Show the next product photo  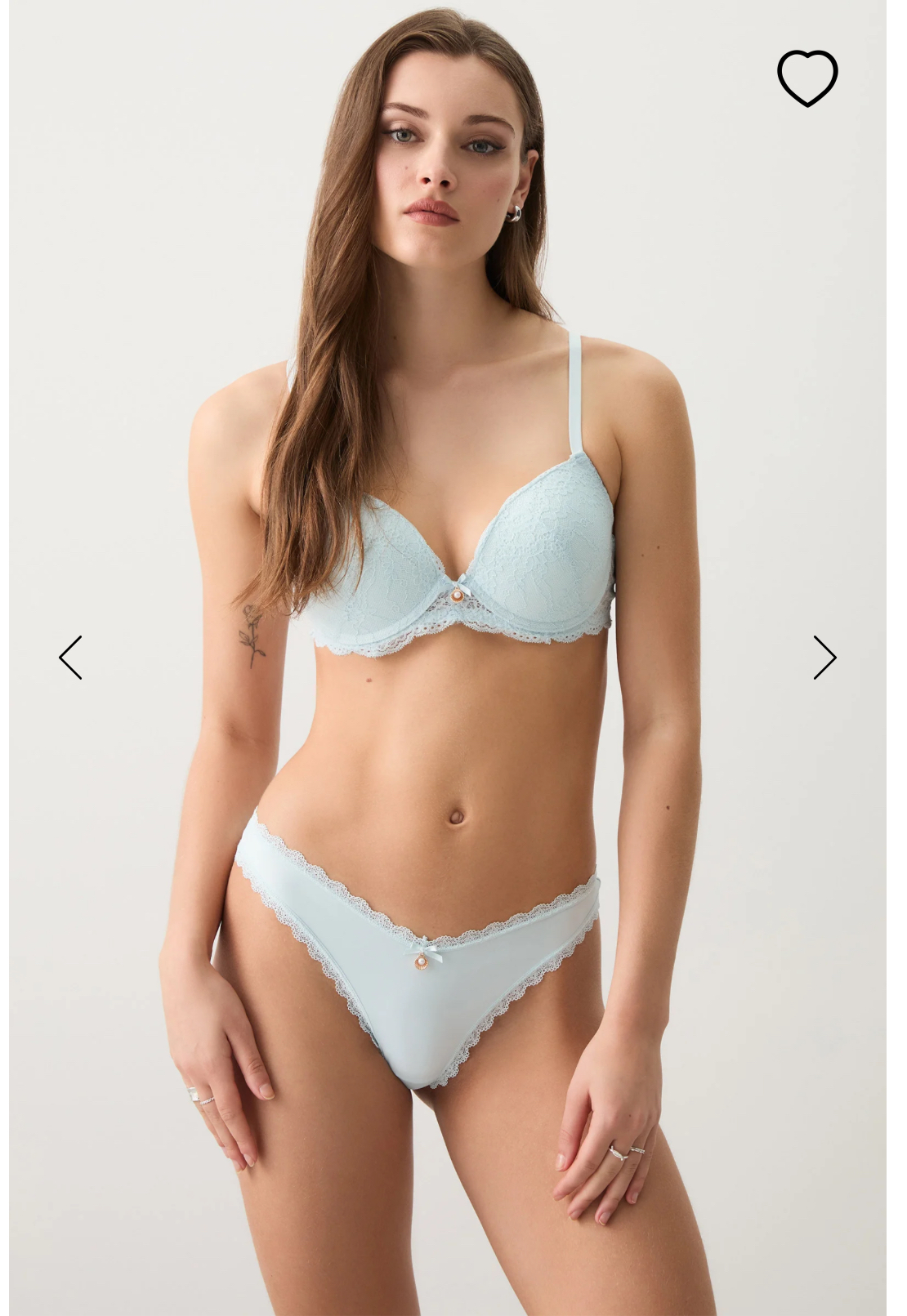tap(824, 657)
